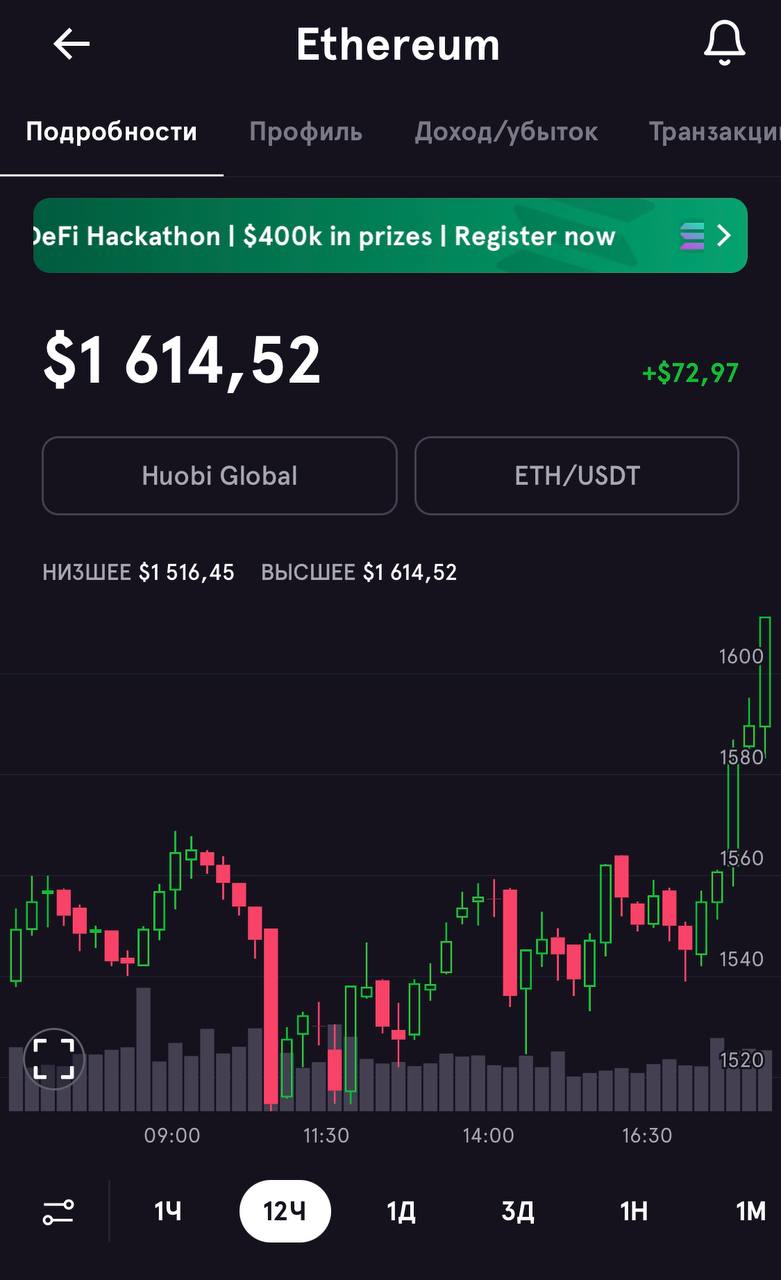This screenshot has width=781, height=1280.
Task: Open the Доход/убыток tab
Action: 506,131
